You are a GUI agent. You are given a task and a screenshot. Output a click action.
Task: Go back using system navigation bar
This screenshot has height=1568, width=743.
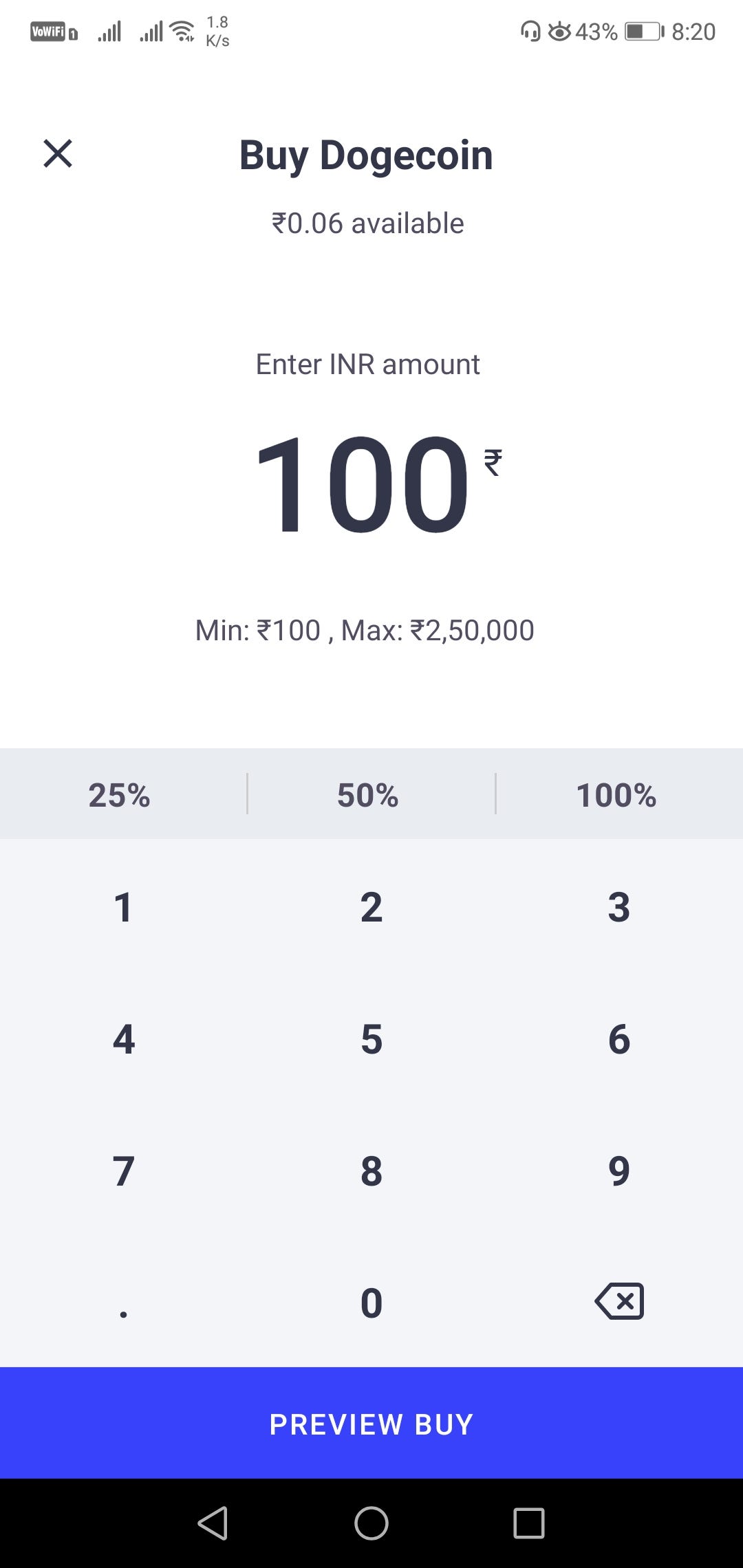[213, 1523]
